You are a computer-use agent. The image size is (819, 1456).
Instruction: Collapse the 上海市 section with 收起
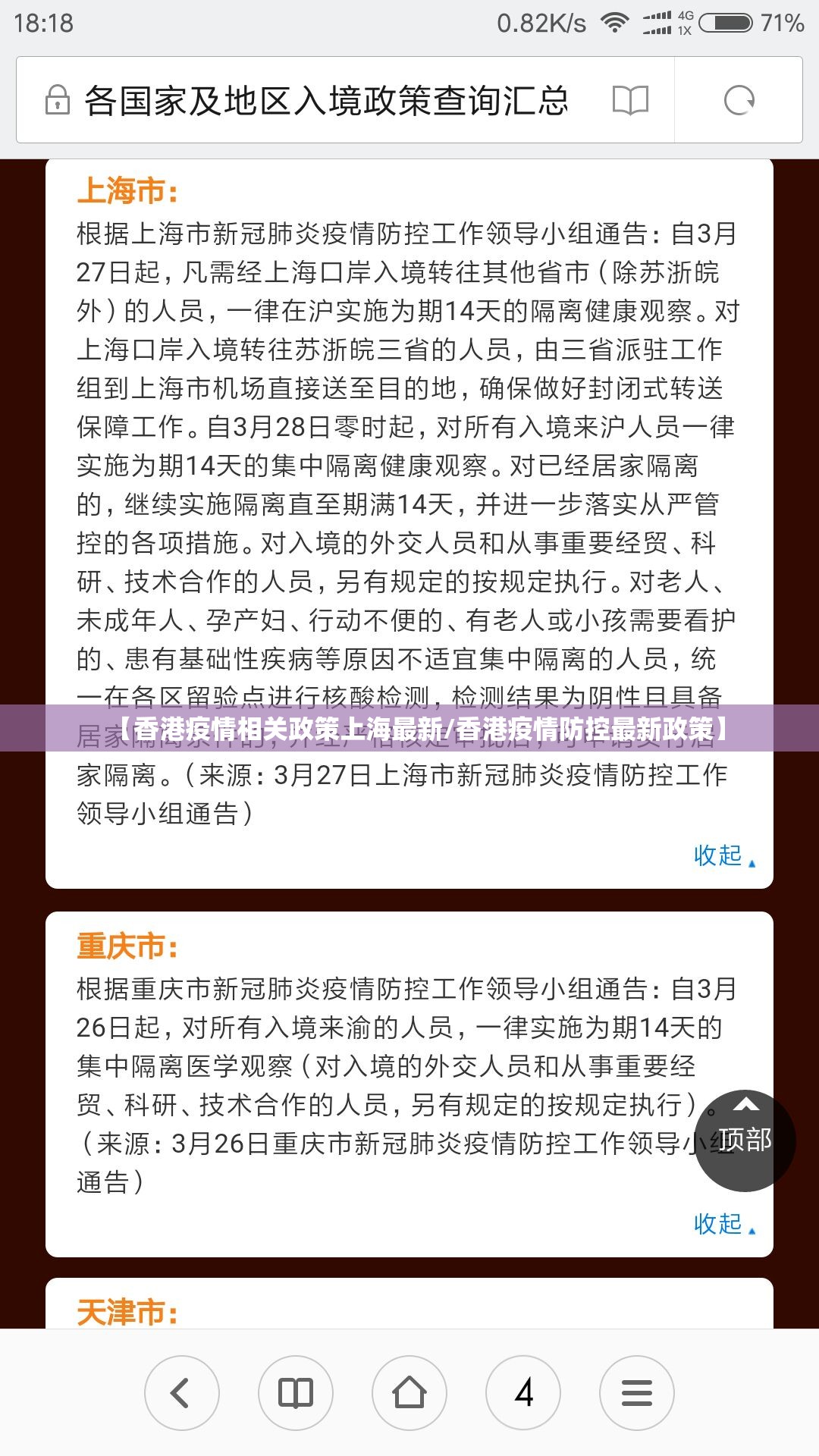coord(723,855)
